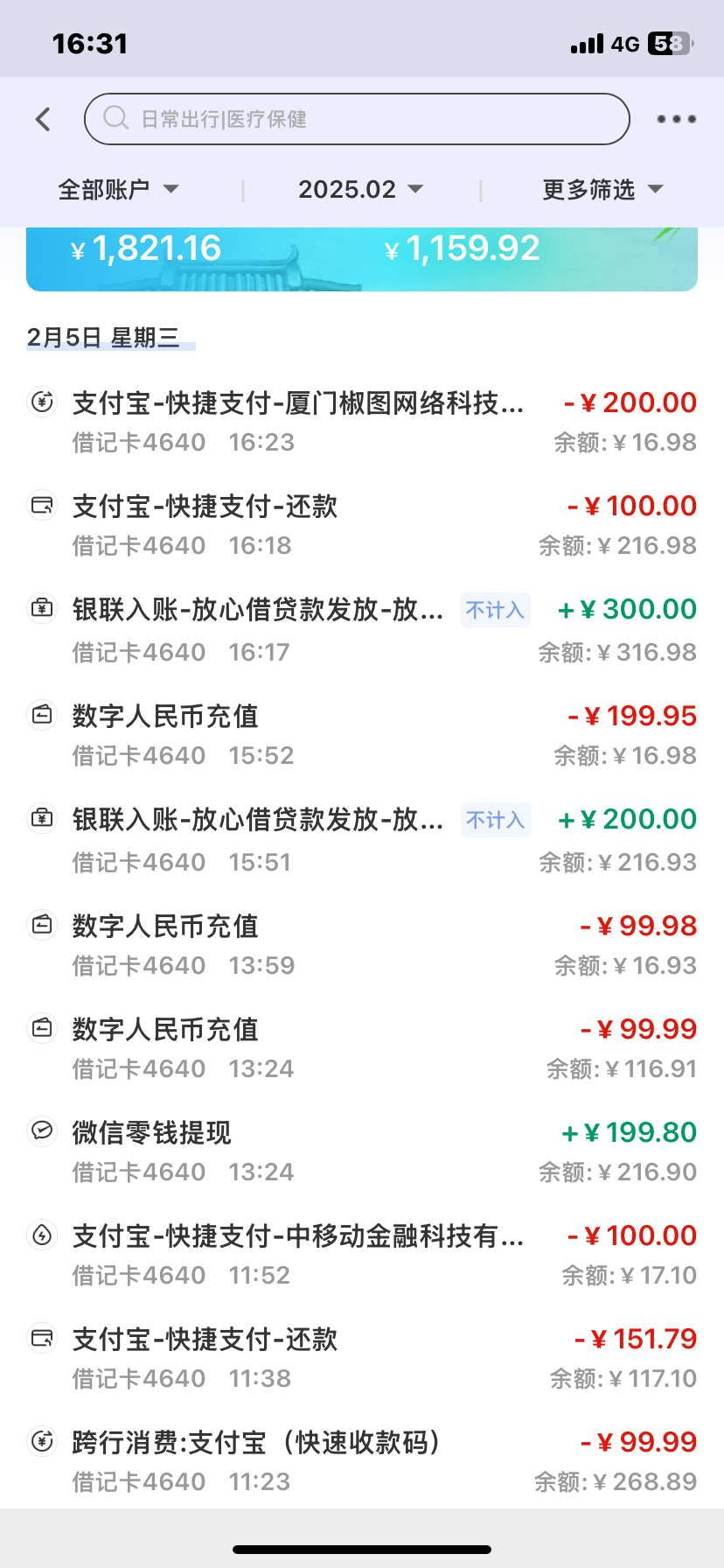Check the 微信零钱提现 income of ¥199.80
This screenshot has height=1568, width=724.
coord(362,1151)
